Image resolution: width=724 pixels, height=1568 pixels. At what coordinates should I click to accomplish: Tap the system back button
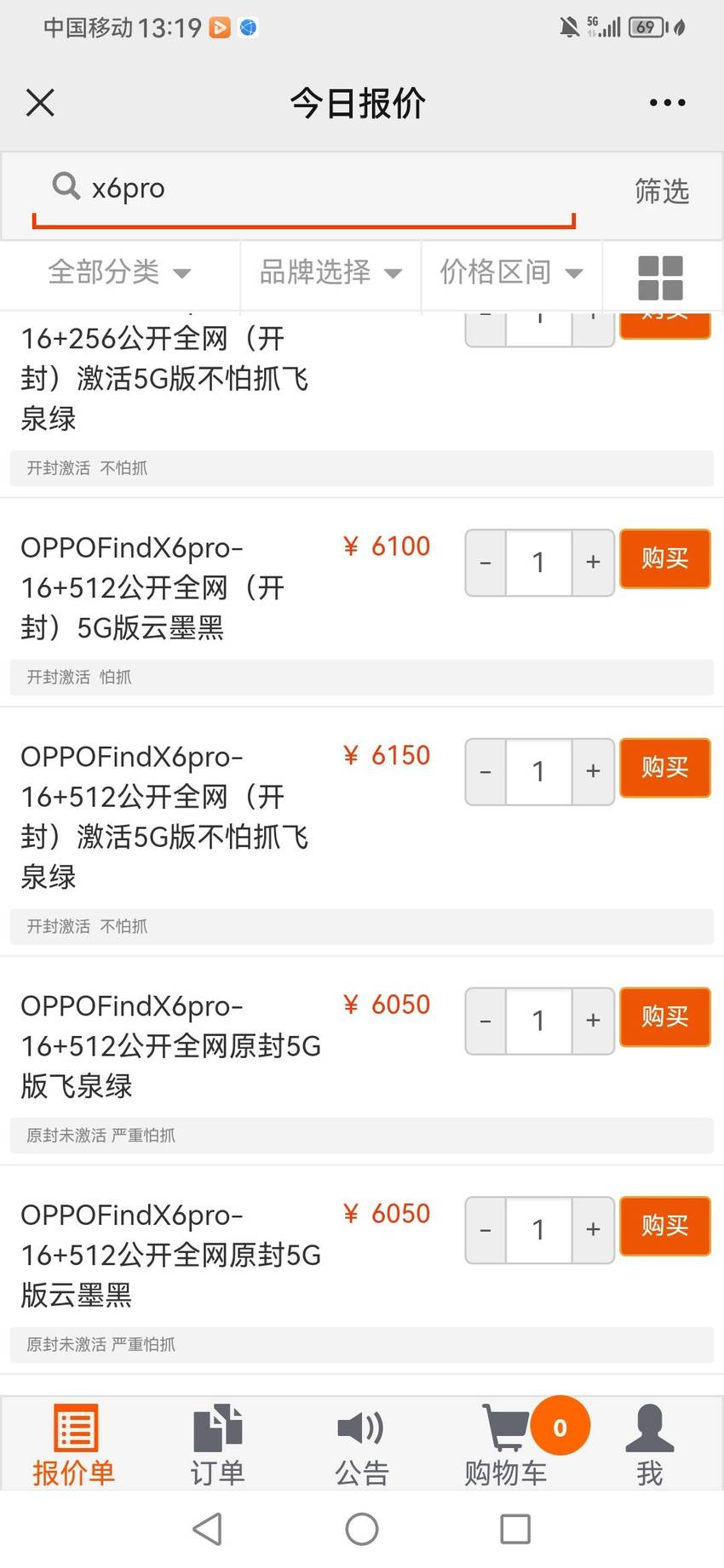tap(208, 1529)
